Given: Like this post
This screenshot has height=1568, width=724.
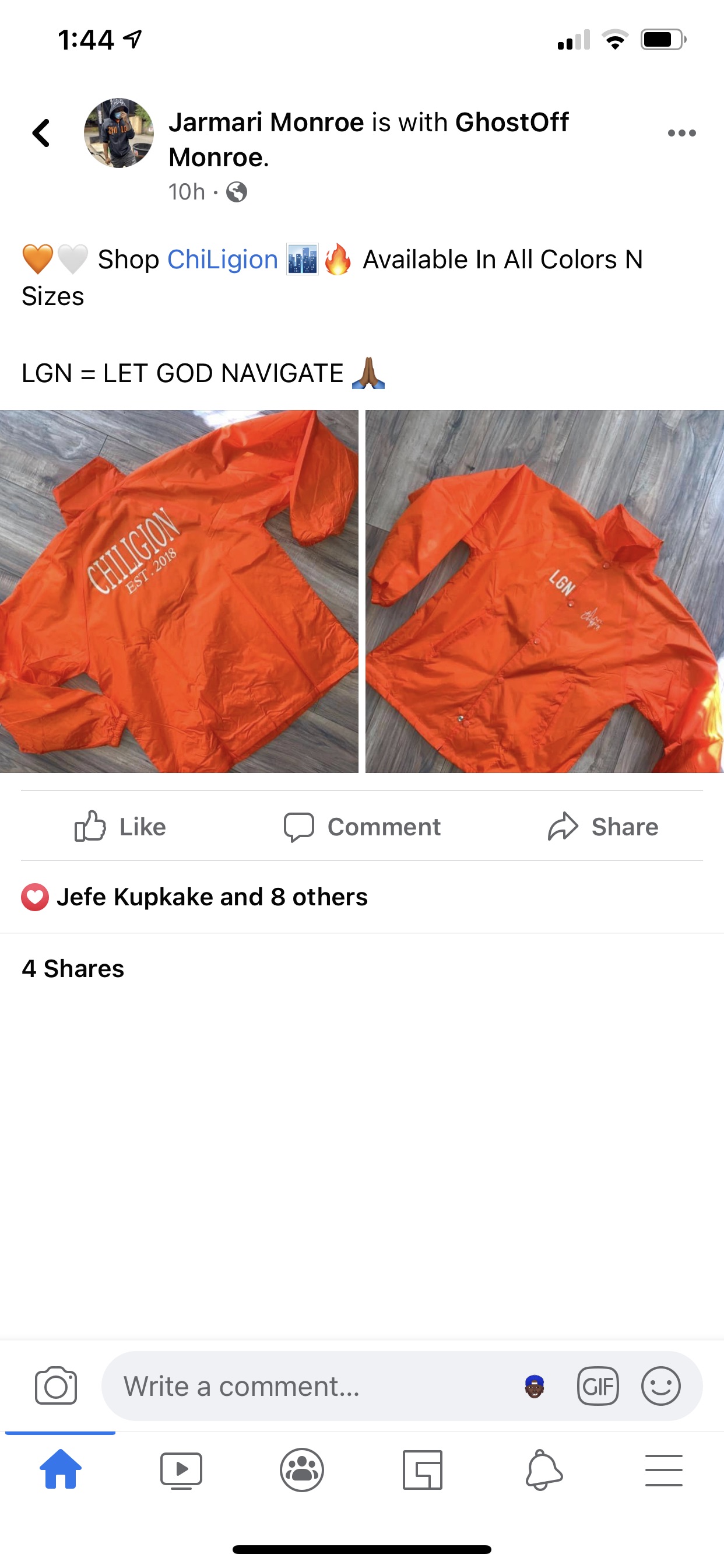Looking at the screenshot, I should click(x=120, y=827).
